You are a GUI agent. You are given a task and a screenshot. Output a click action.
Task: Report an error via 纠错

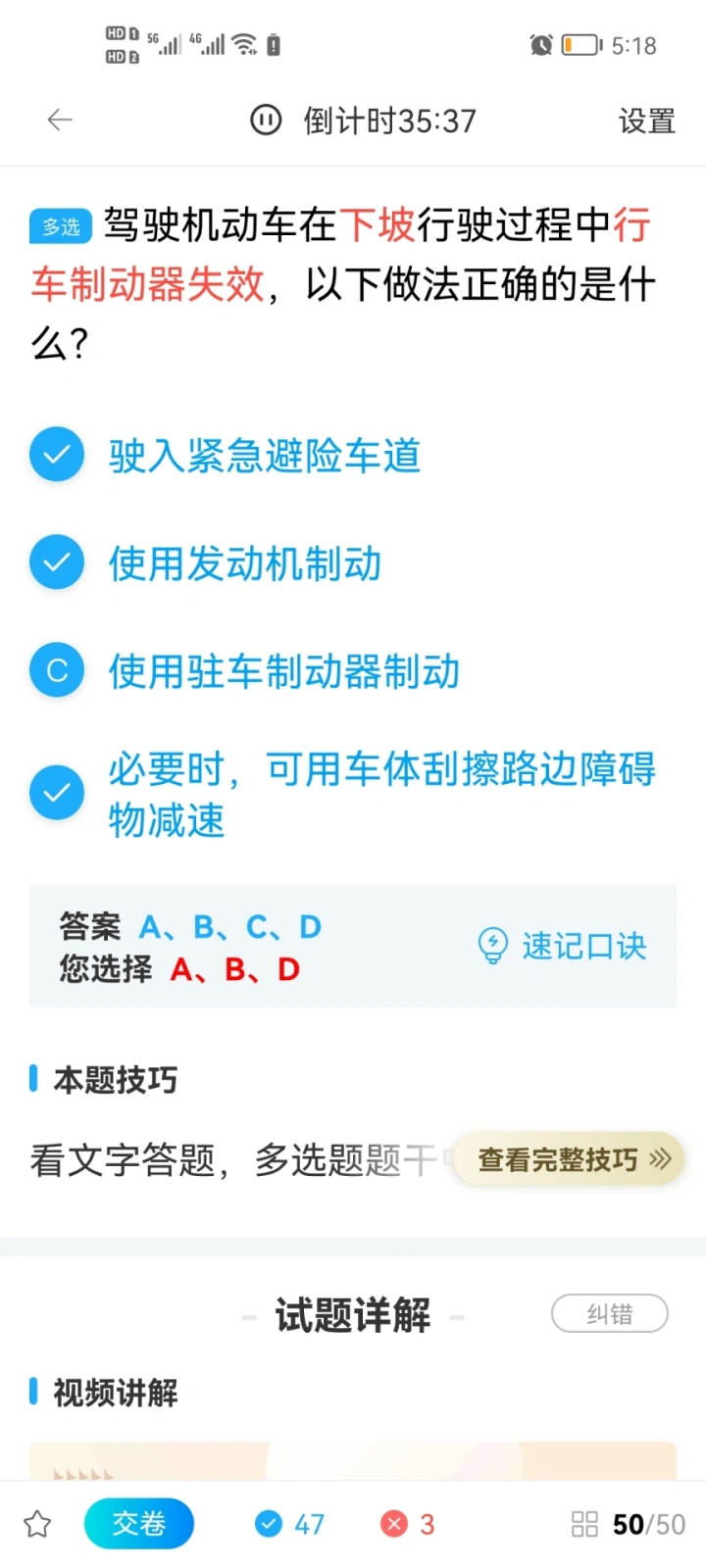tap(609, 1314)
